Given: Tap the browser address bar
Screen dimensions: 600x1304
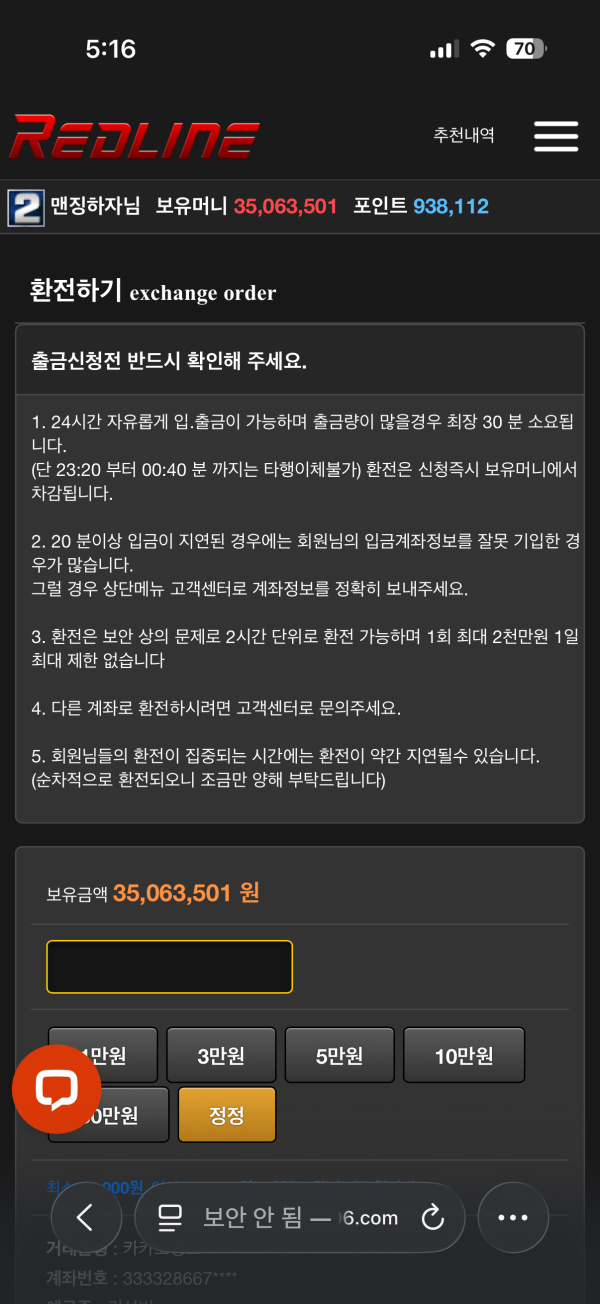Looking at the screenshot, I should pos(290,1217).
